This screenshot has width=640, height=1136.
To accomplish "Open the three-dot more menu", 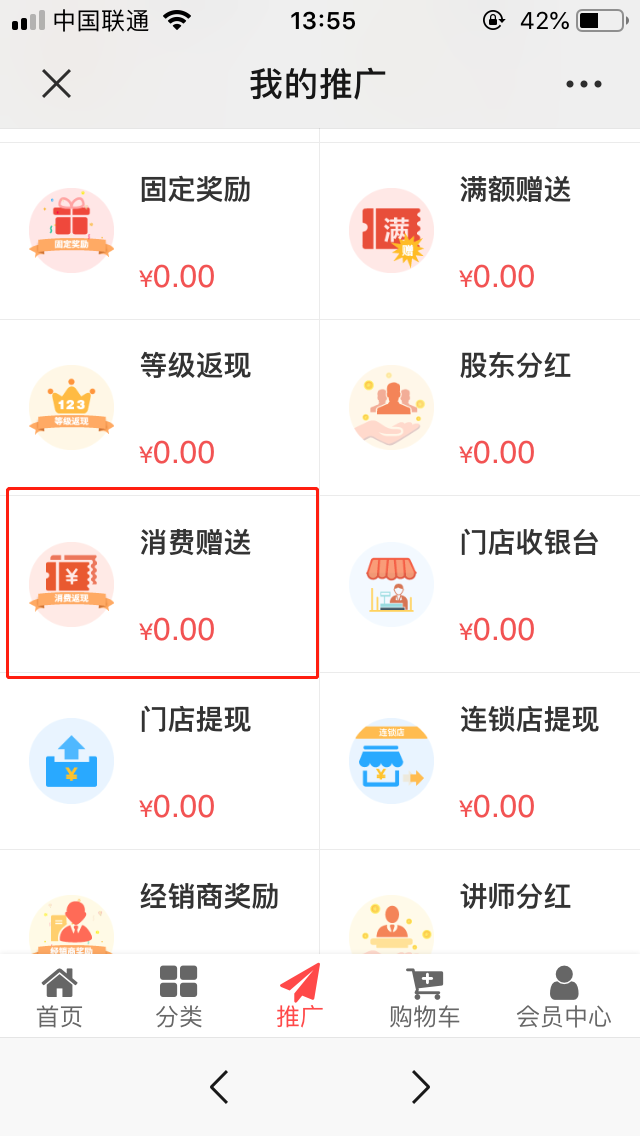I will click(584, 84).
